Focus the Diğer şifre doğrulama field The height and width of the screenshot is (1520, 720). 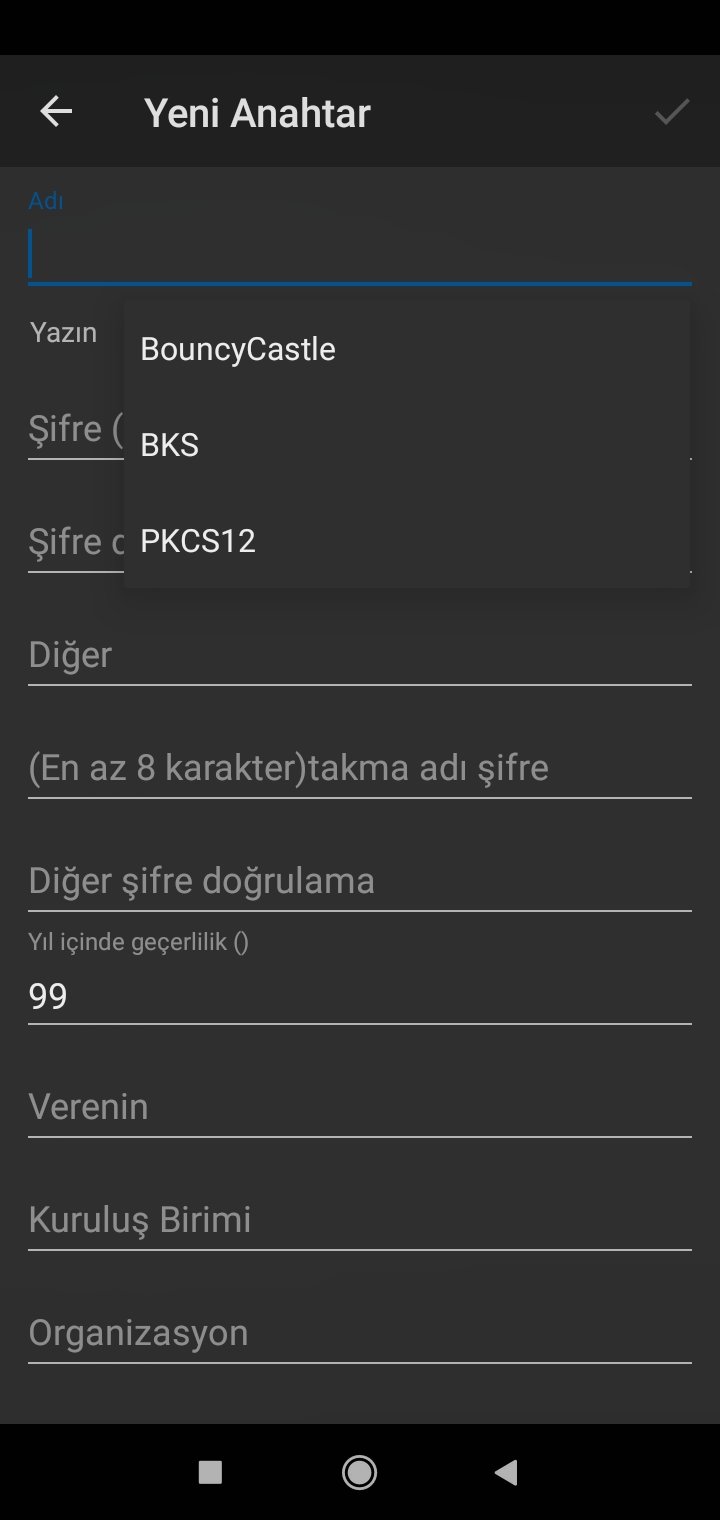pos(360,881)
